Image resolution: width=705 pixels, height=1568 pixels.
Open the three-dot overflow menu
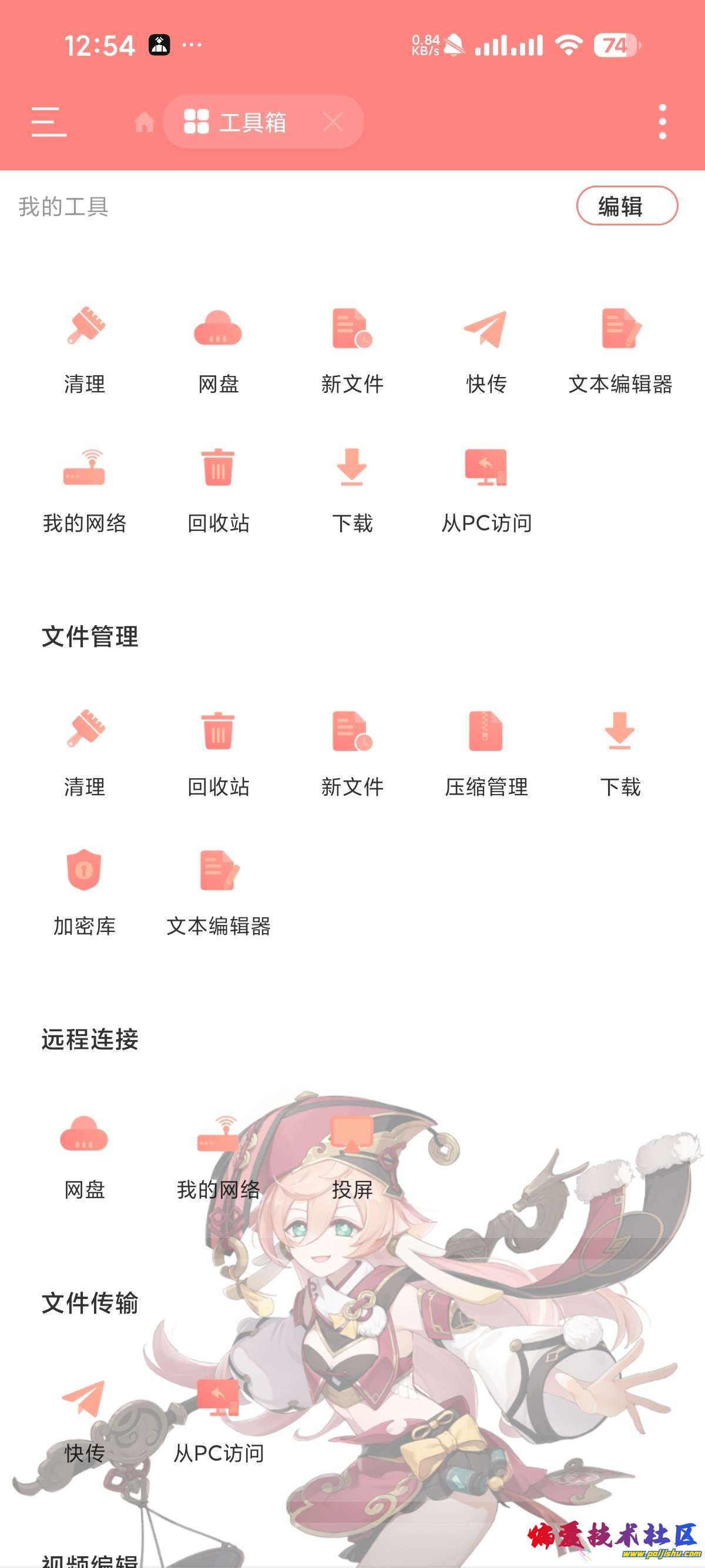(662, 122)
